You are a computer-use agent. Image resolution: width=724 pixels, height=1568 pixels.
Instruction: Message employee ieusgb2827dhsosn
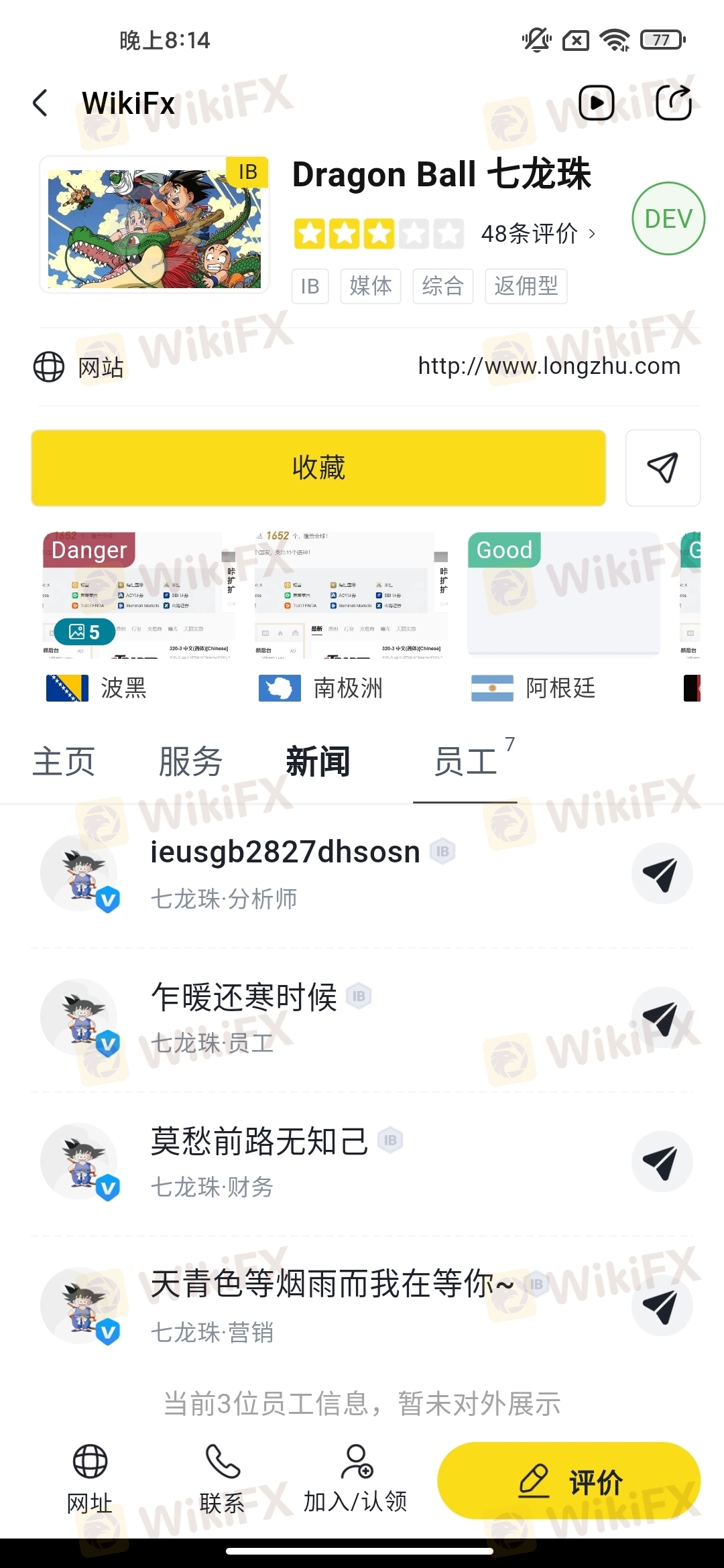662,873
